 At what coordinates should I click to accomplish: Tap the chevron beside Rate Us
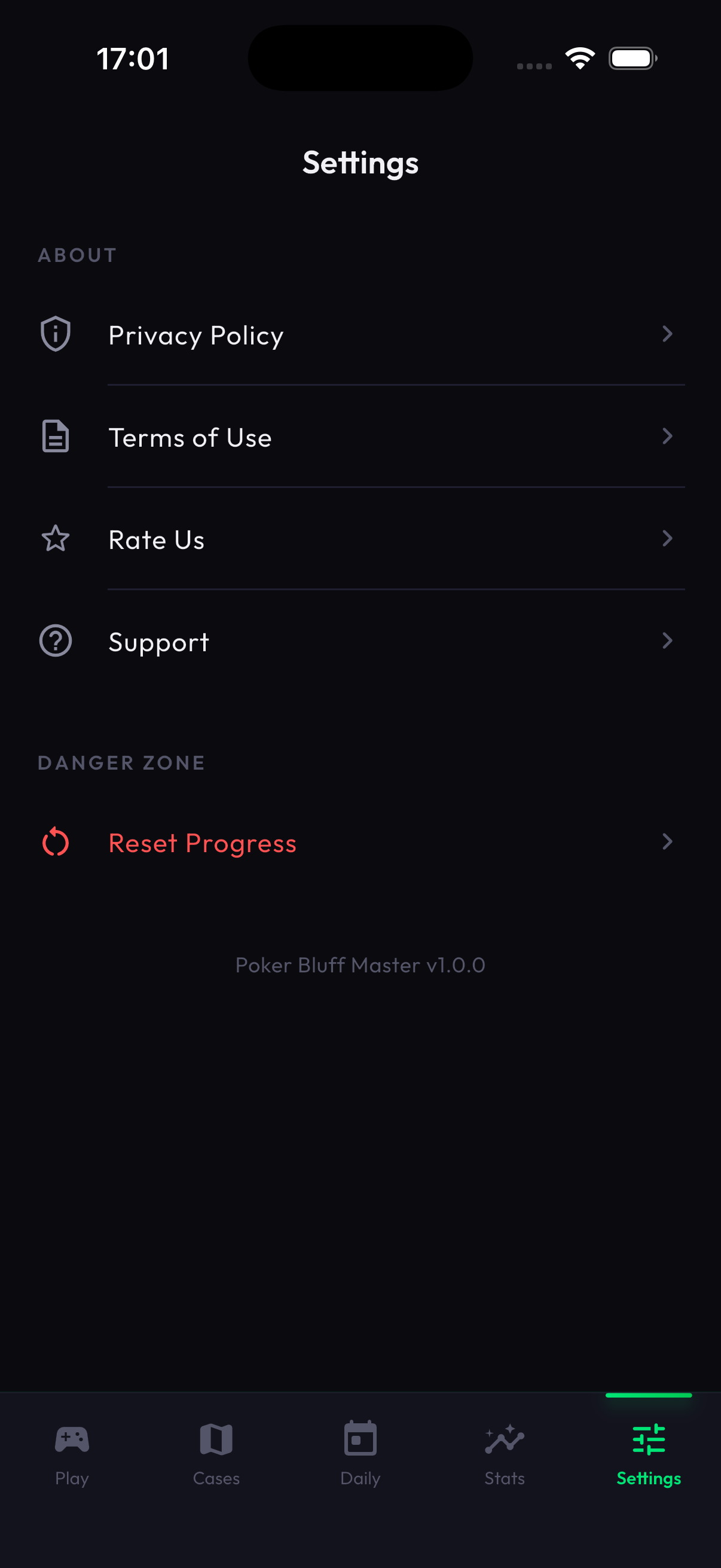point(668,538)
